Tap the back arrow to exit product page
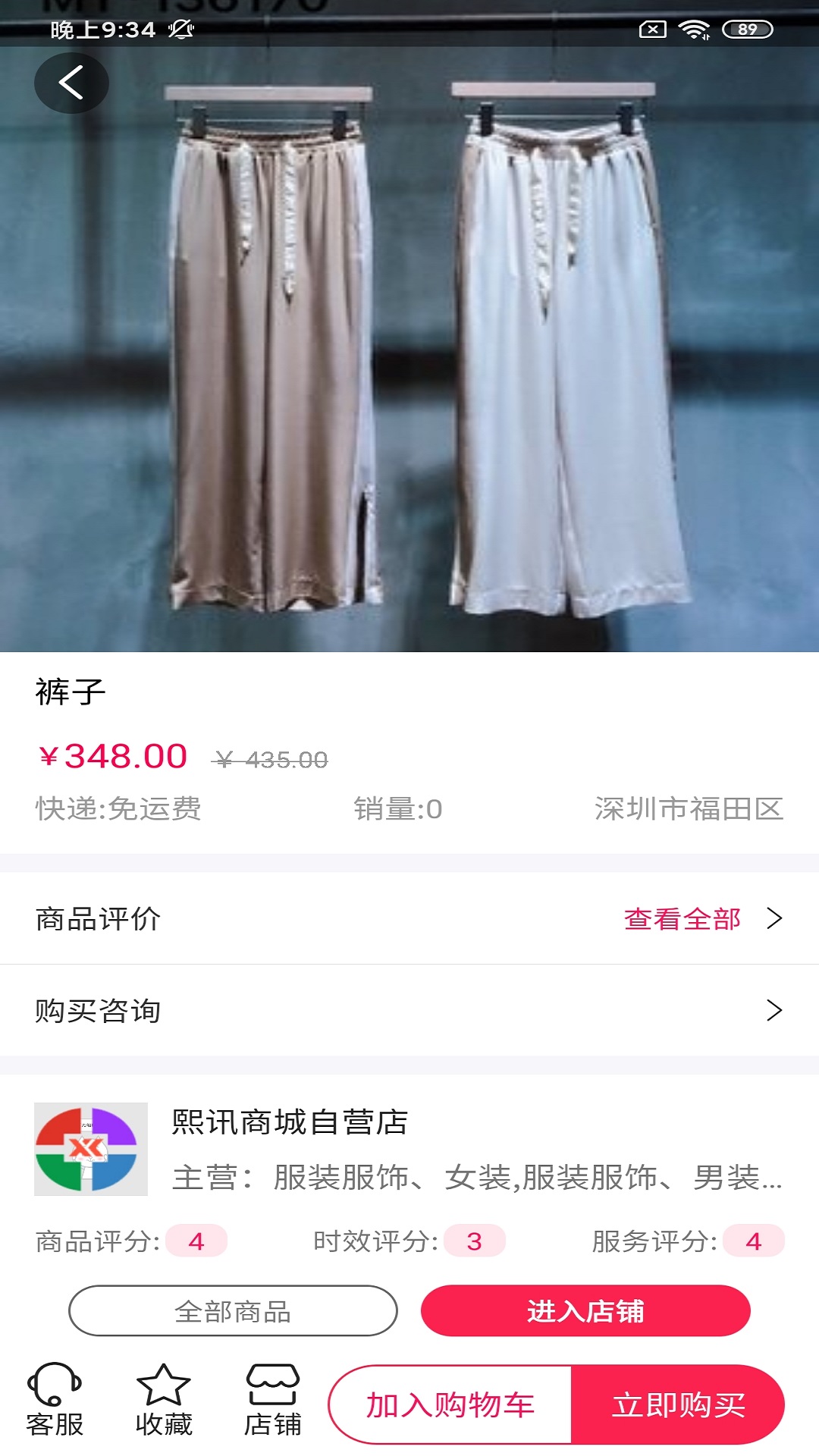 click(71, 83)
